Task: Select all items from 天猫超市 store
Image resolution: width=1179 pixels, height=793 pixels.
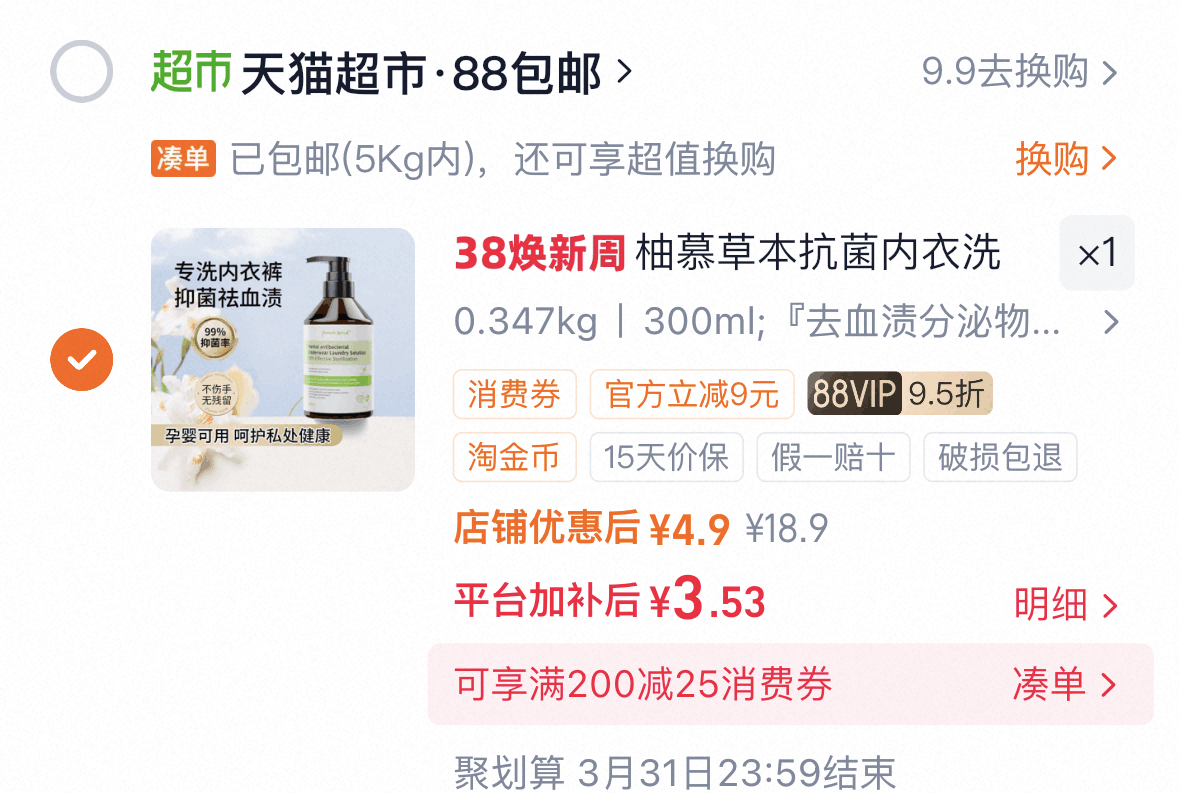Action: point(81,72)
